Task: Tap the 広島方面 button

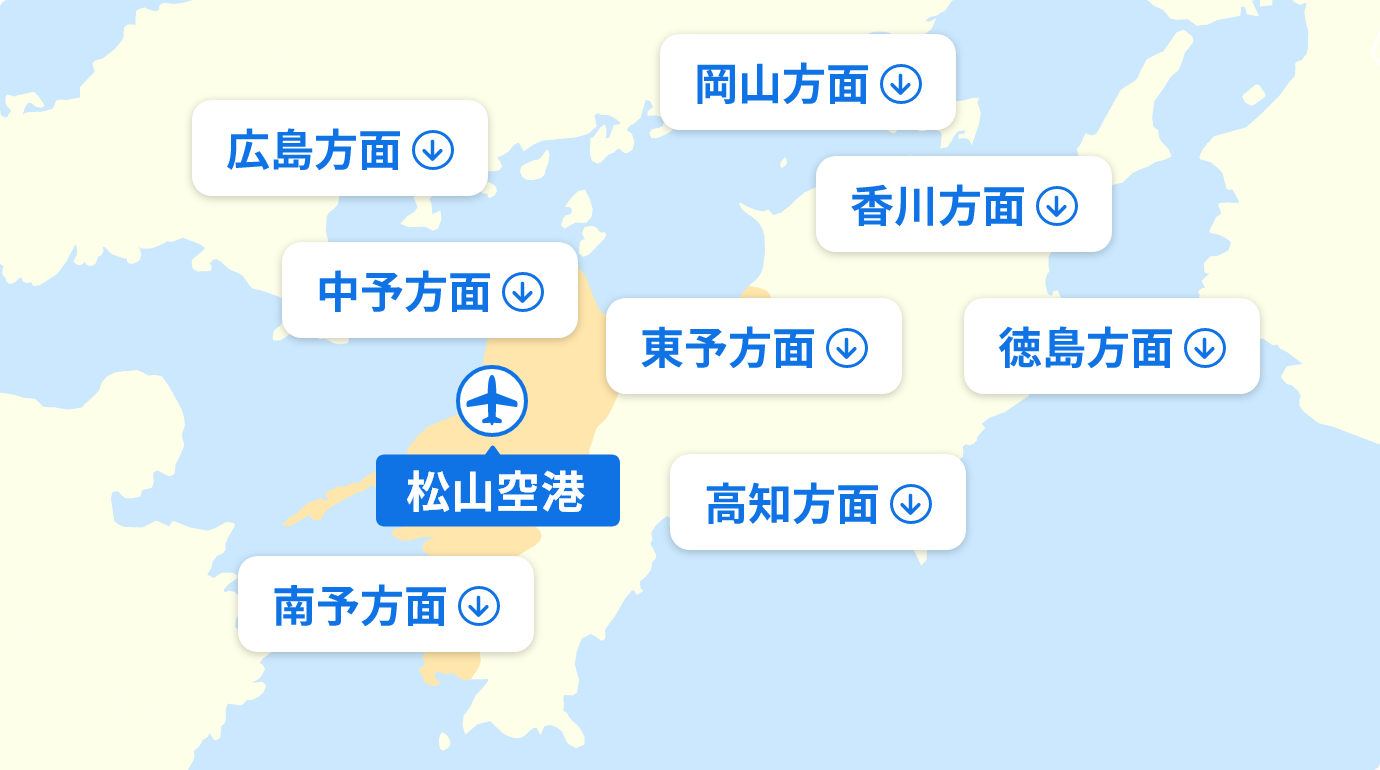Action: [x=340, y=149]
